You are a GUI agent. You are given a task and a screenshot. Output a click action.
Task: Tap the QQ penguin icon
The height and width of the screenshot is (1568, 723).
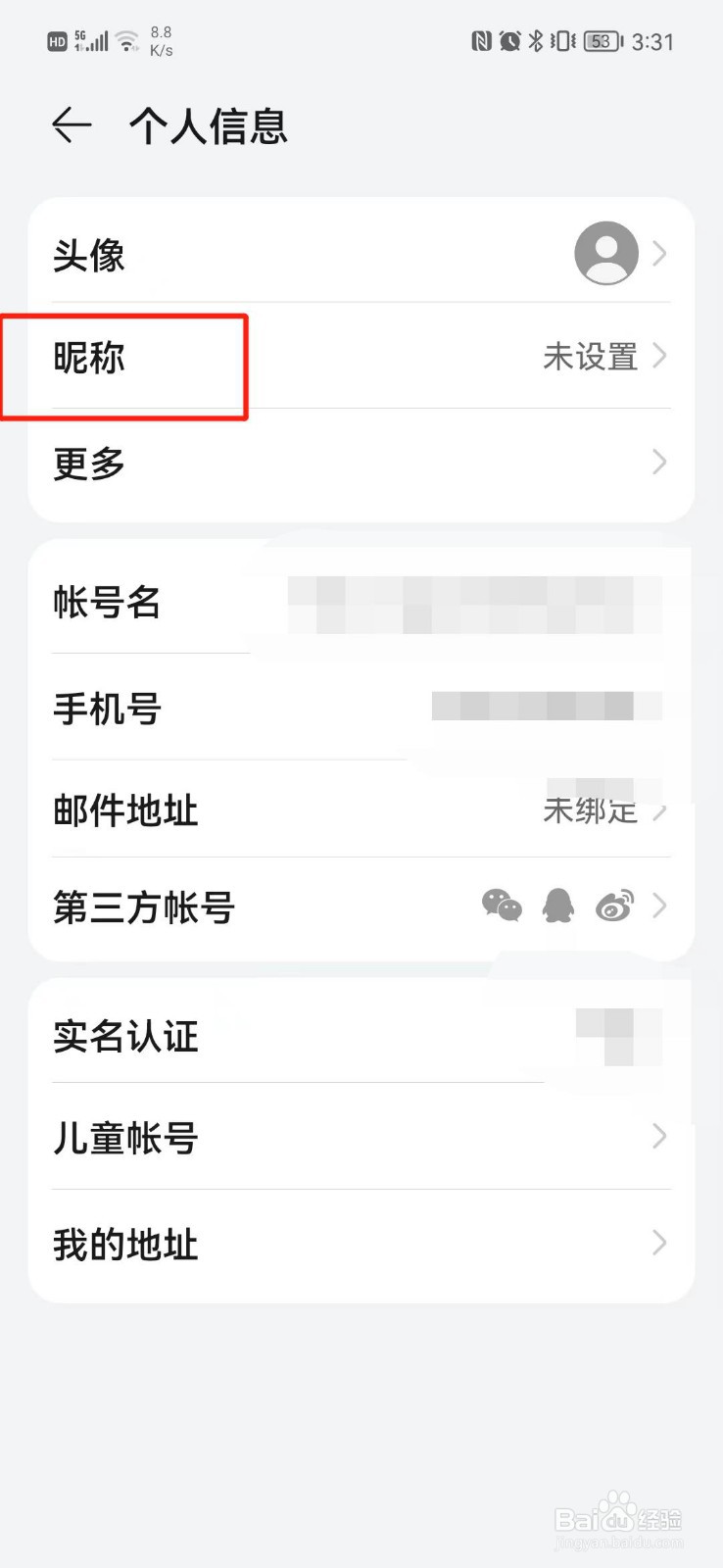click(557, 906)
